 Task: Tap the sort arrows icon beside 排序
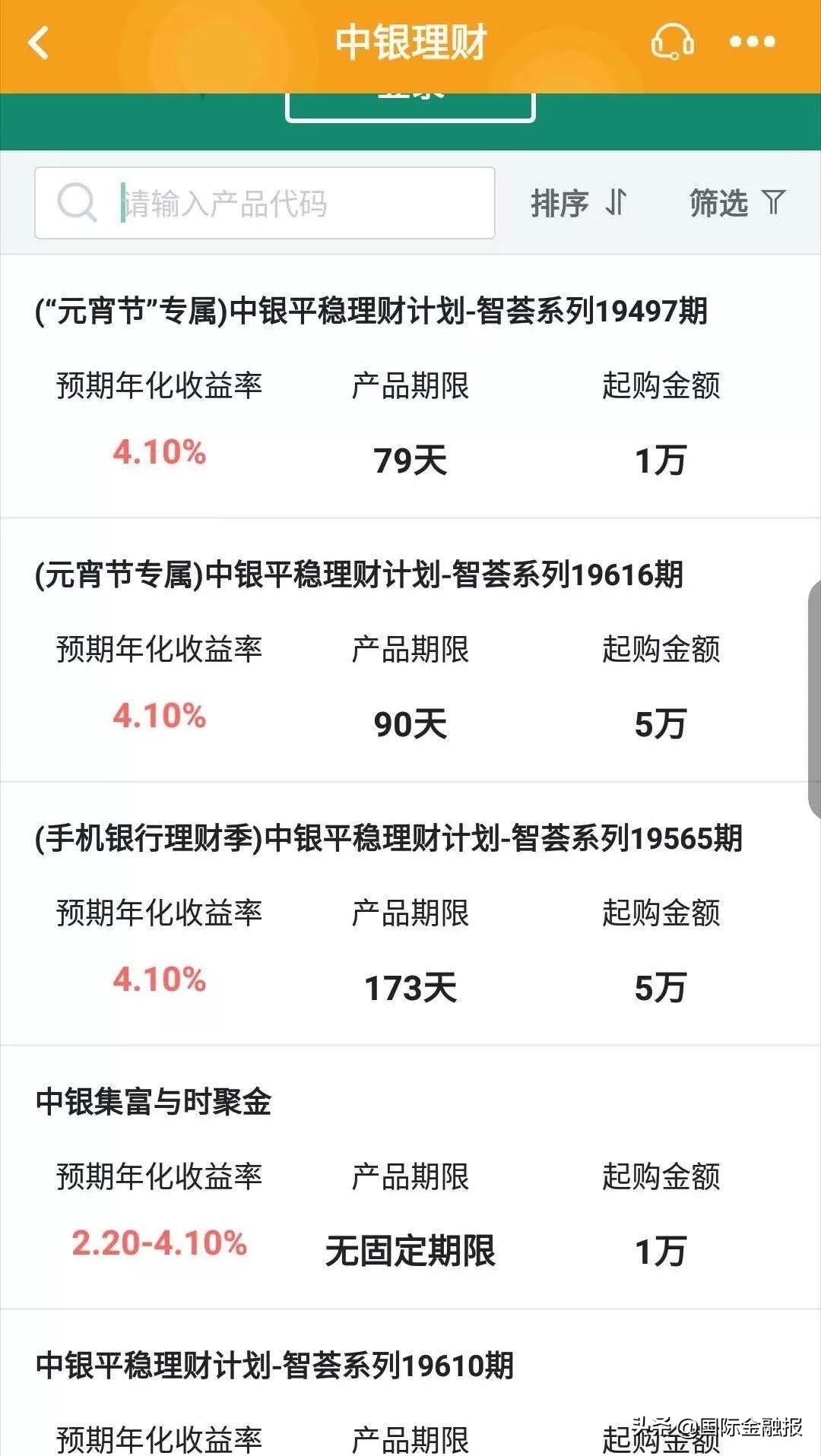[x=617, y=201]
